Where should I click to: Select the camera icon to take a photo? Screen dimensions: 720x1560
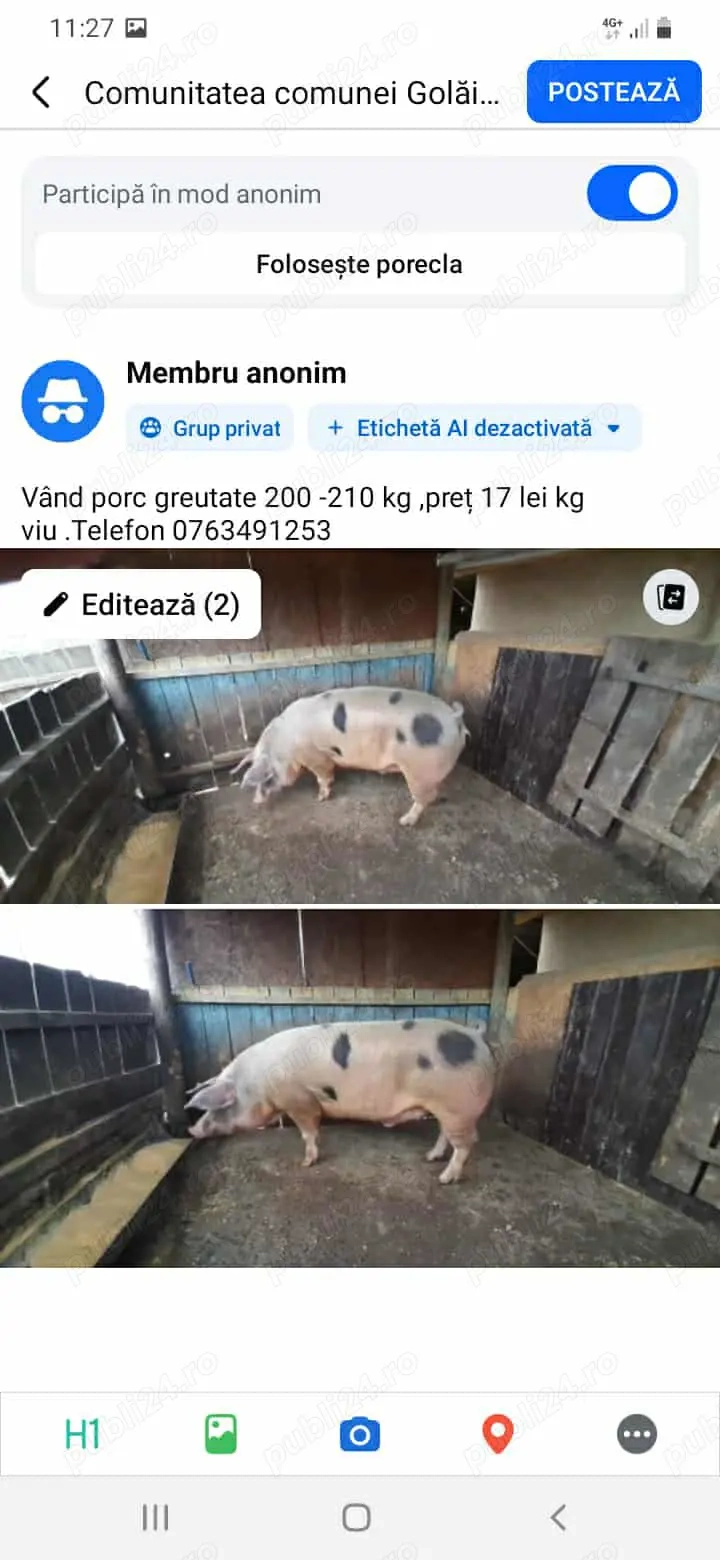(359, 1433)
